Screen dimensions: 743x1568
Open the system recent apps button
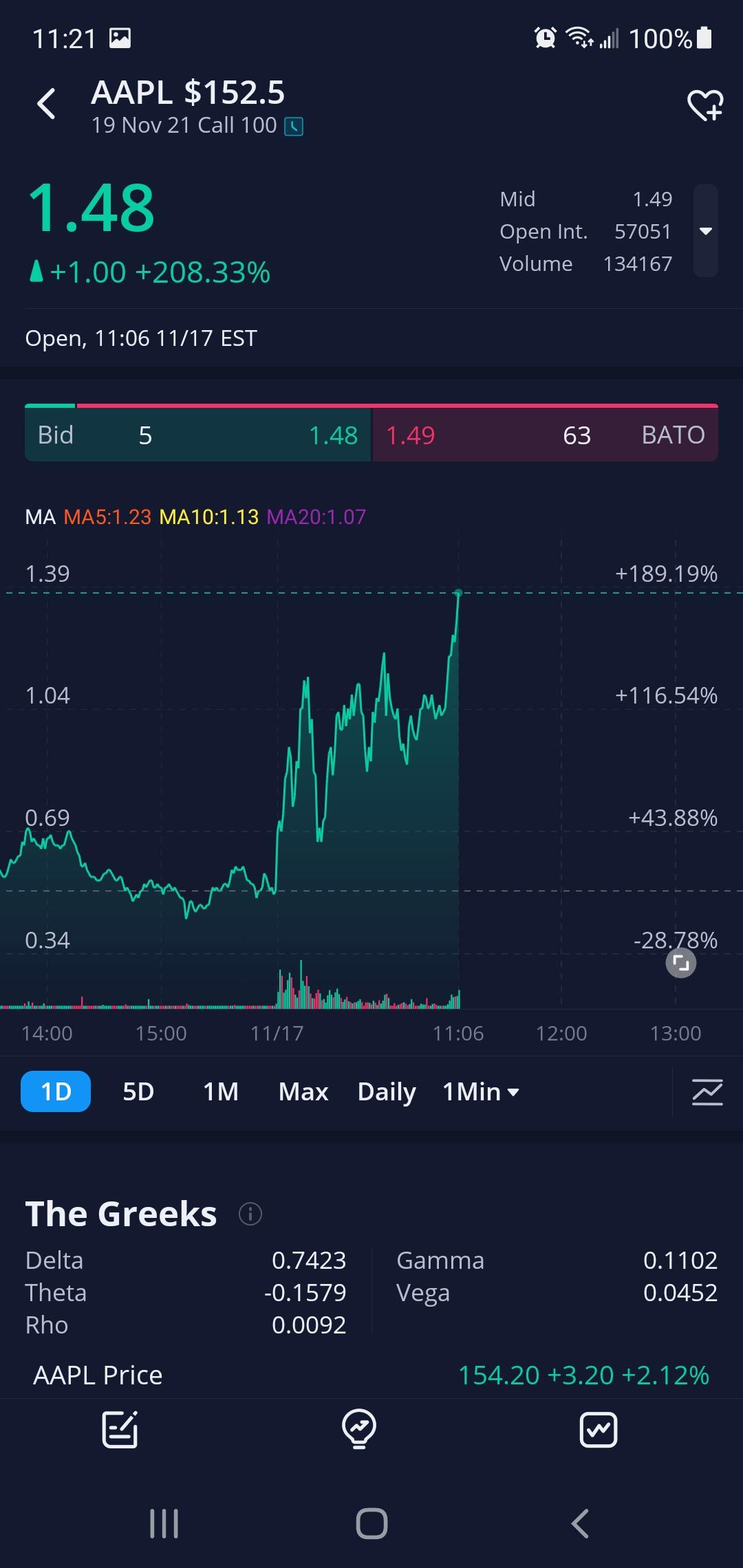(x=164, y=1523)
